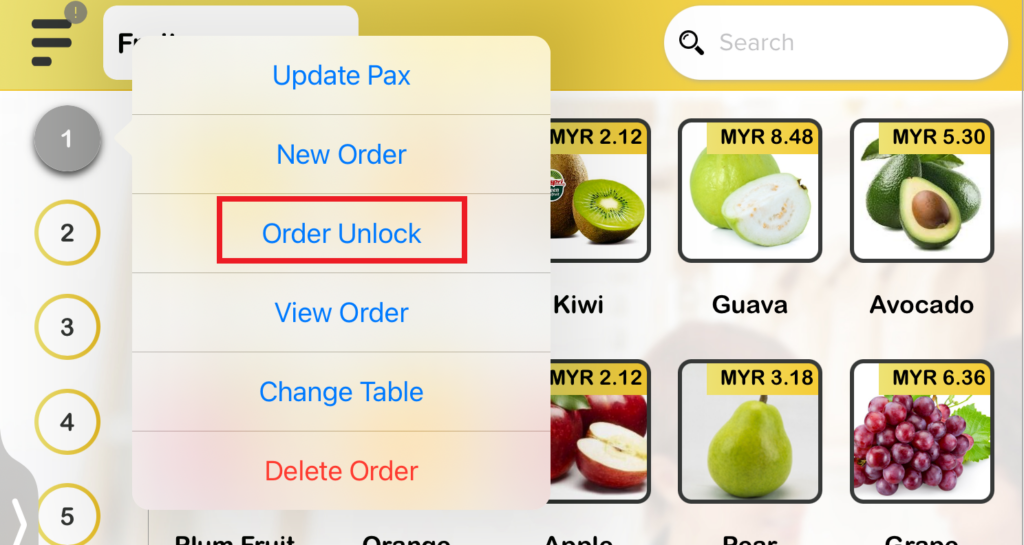Open the hamburger menu
The width and height of the screenshot is (1024, 545).
coord(52,42)
